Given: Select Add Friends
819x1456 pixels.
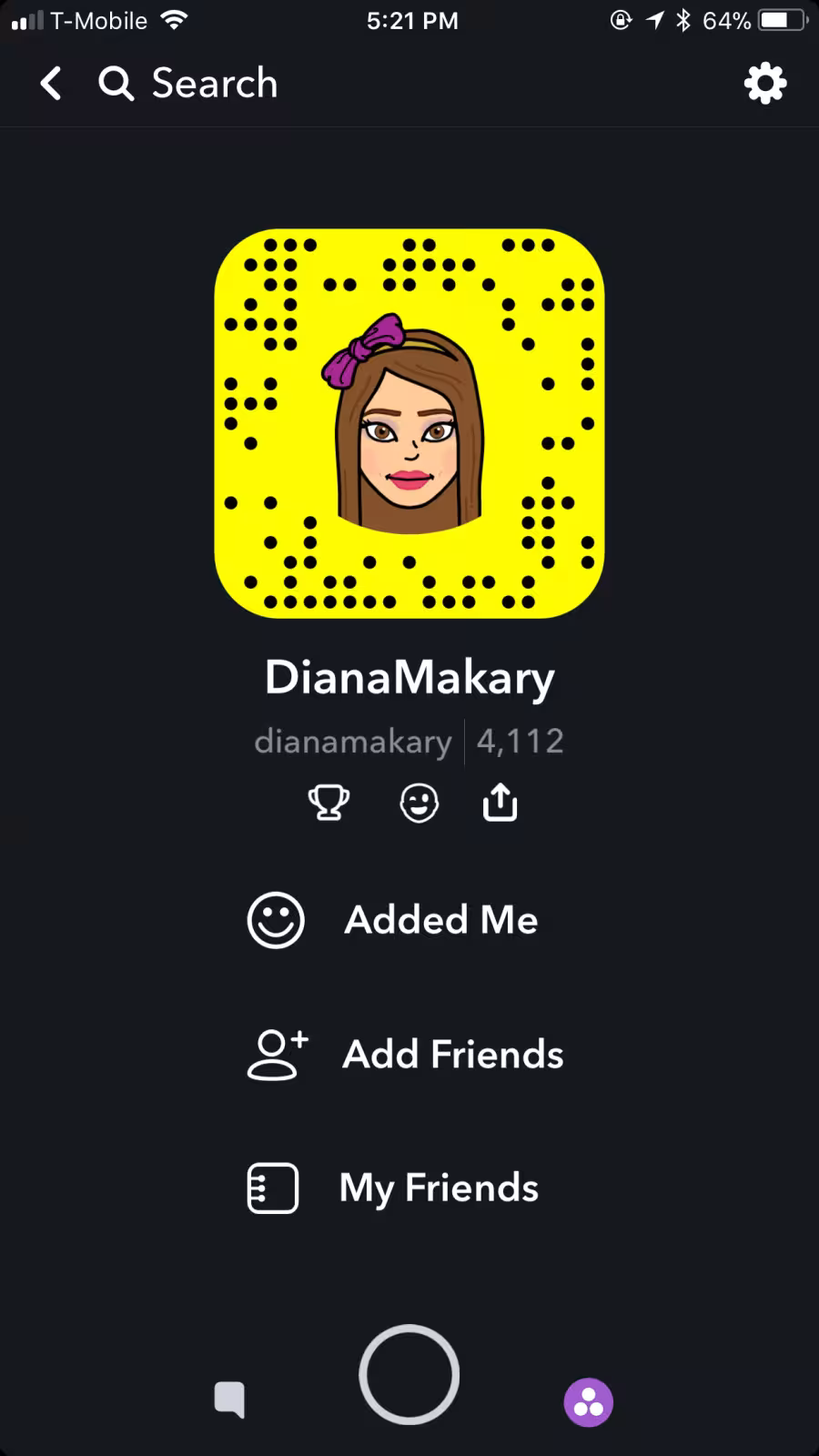Looking at the screenshot, I should pos(406,1054).
